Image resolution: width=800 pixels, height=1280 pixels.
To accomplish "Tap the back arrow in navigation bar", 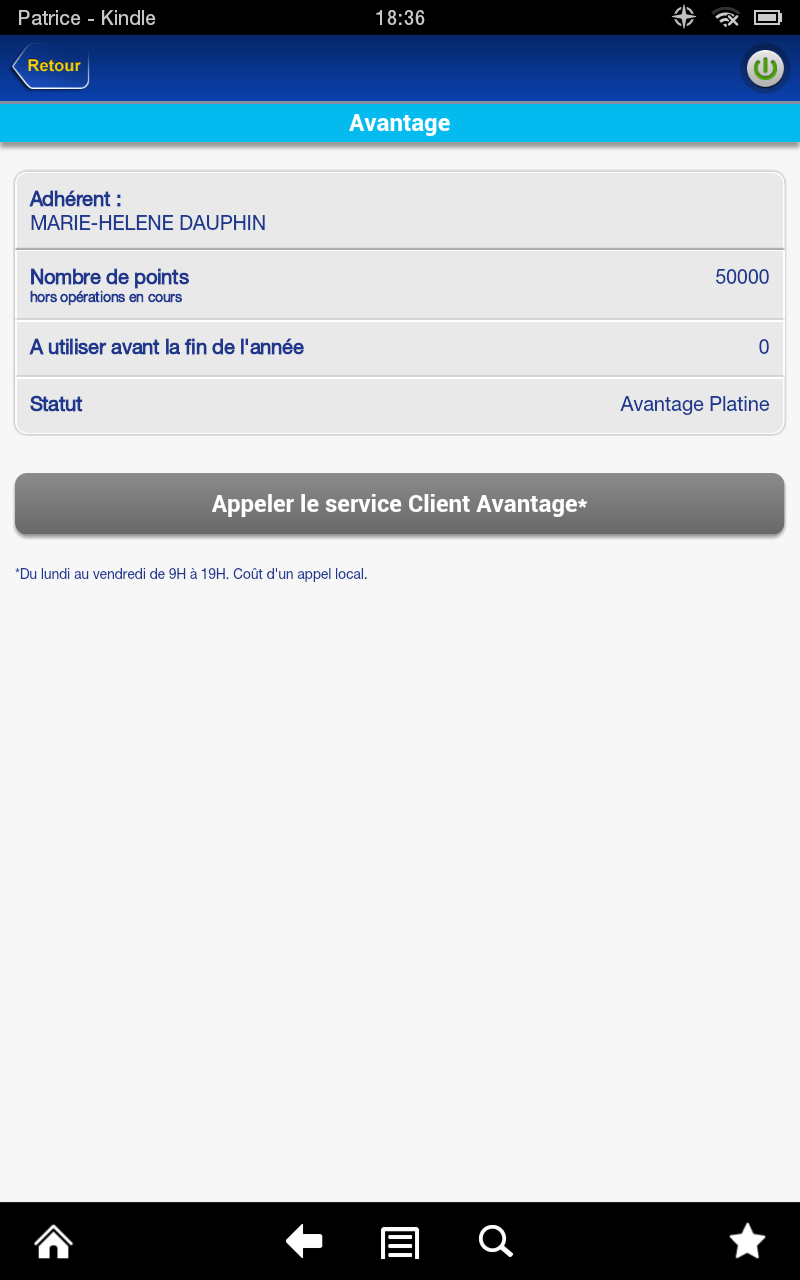I will tap(304, 1242).
